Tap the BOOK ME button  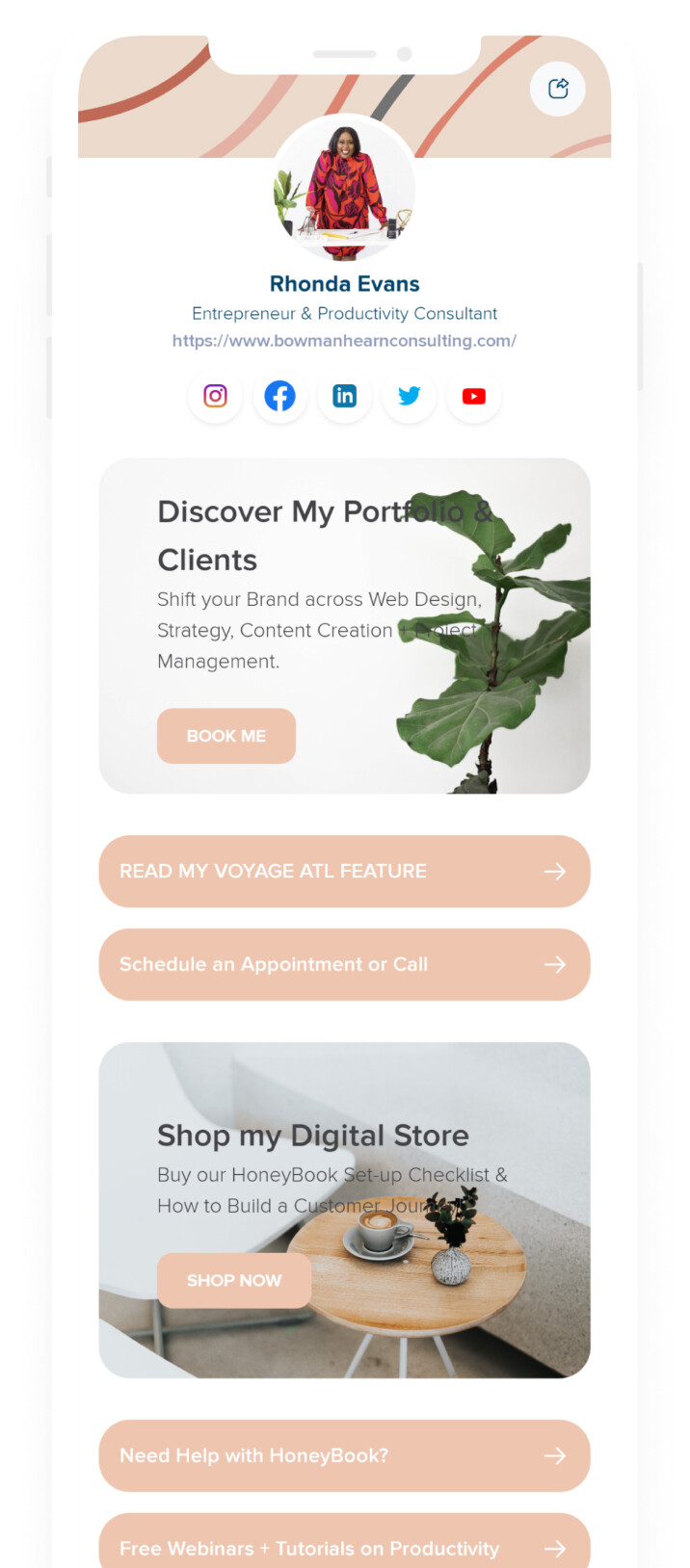point(226,736)
